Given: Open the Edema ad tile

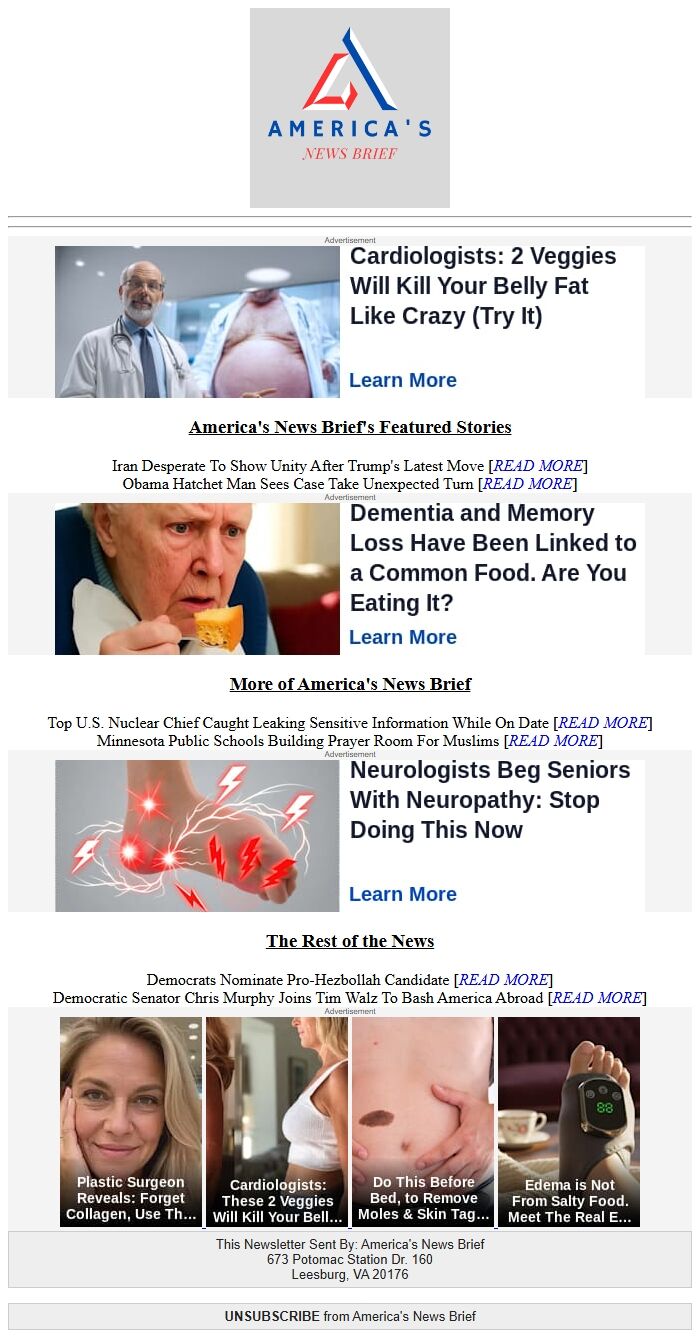Looking at the screenshot, I should [569, 1122].
